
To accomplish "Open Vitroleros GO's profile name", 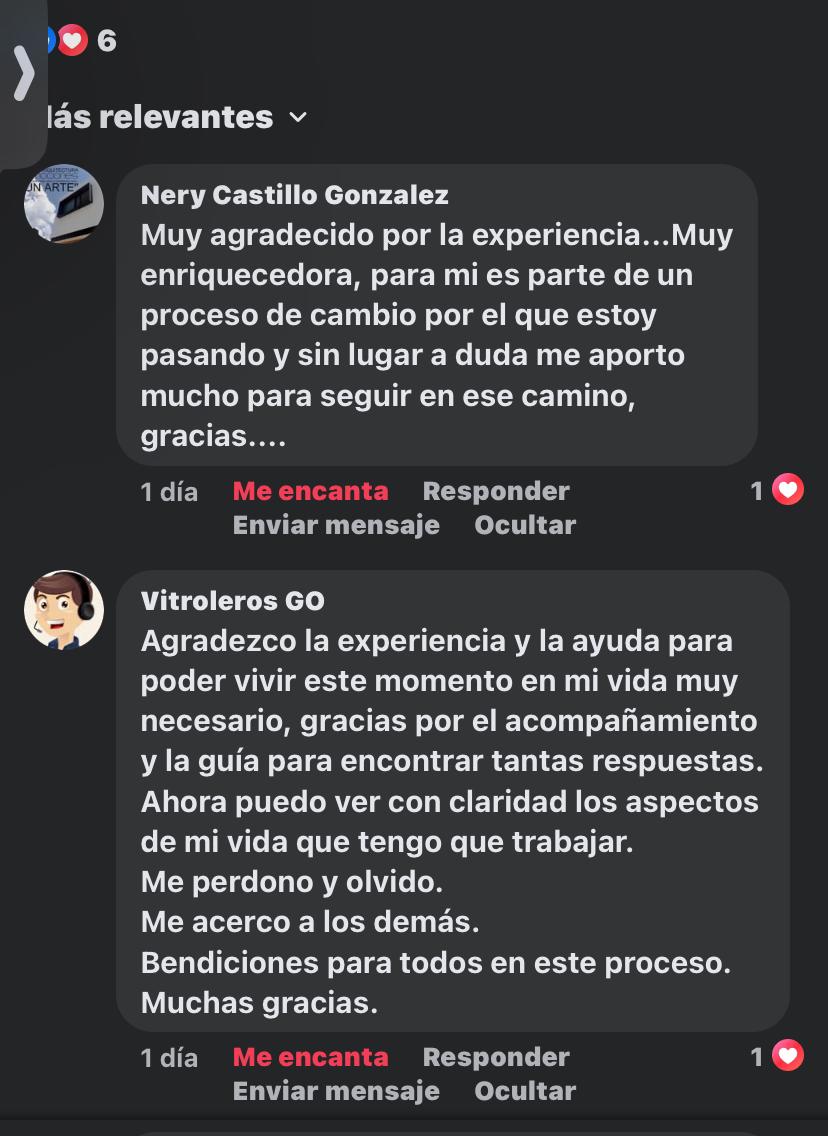I will (x=232, y=600).
